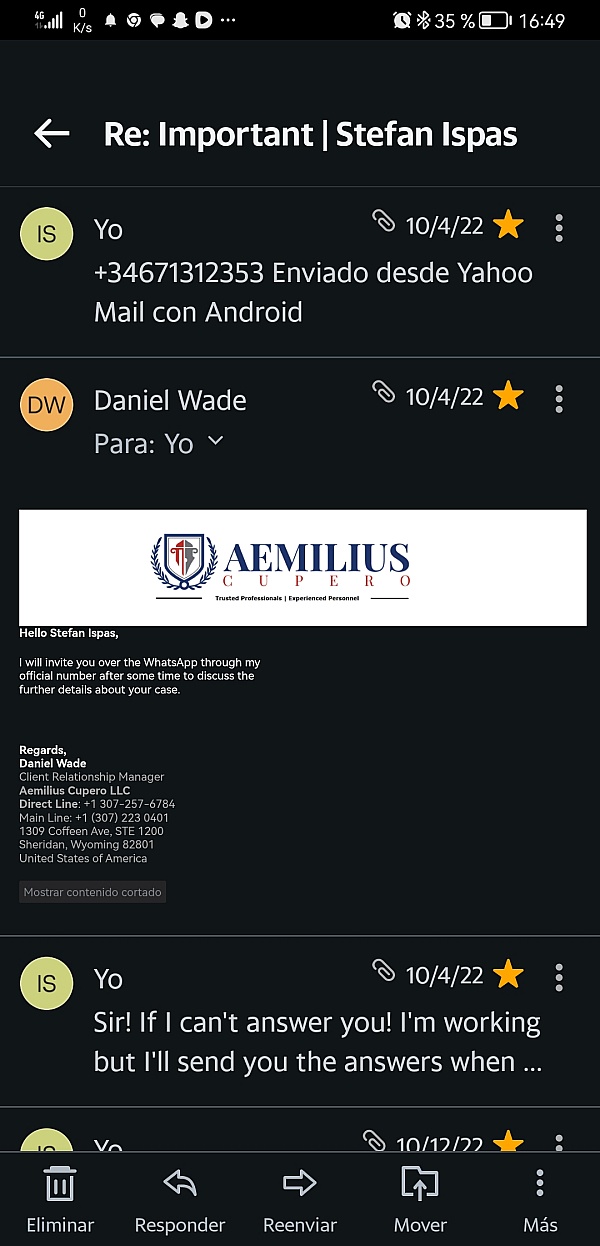Image resolution: width=600 pixels, height=1246 pixels.
Task: Tap Responder to reply
Action: coord(180,1200)
